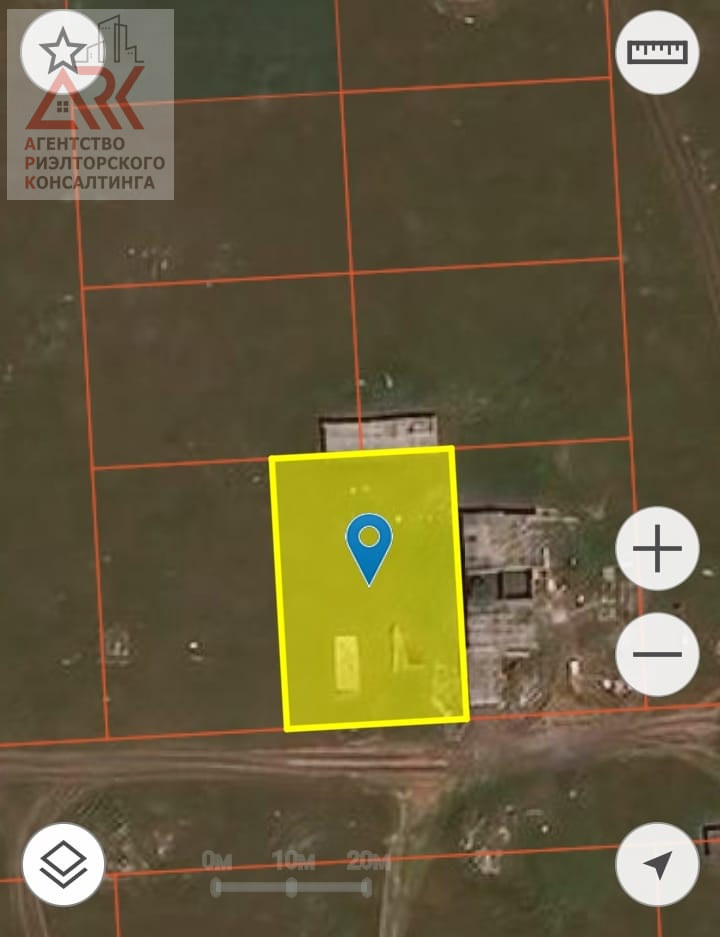
Task: Center the map on my location
Action: (x=657, y=864)
